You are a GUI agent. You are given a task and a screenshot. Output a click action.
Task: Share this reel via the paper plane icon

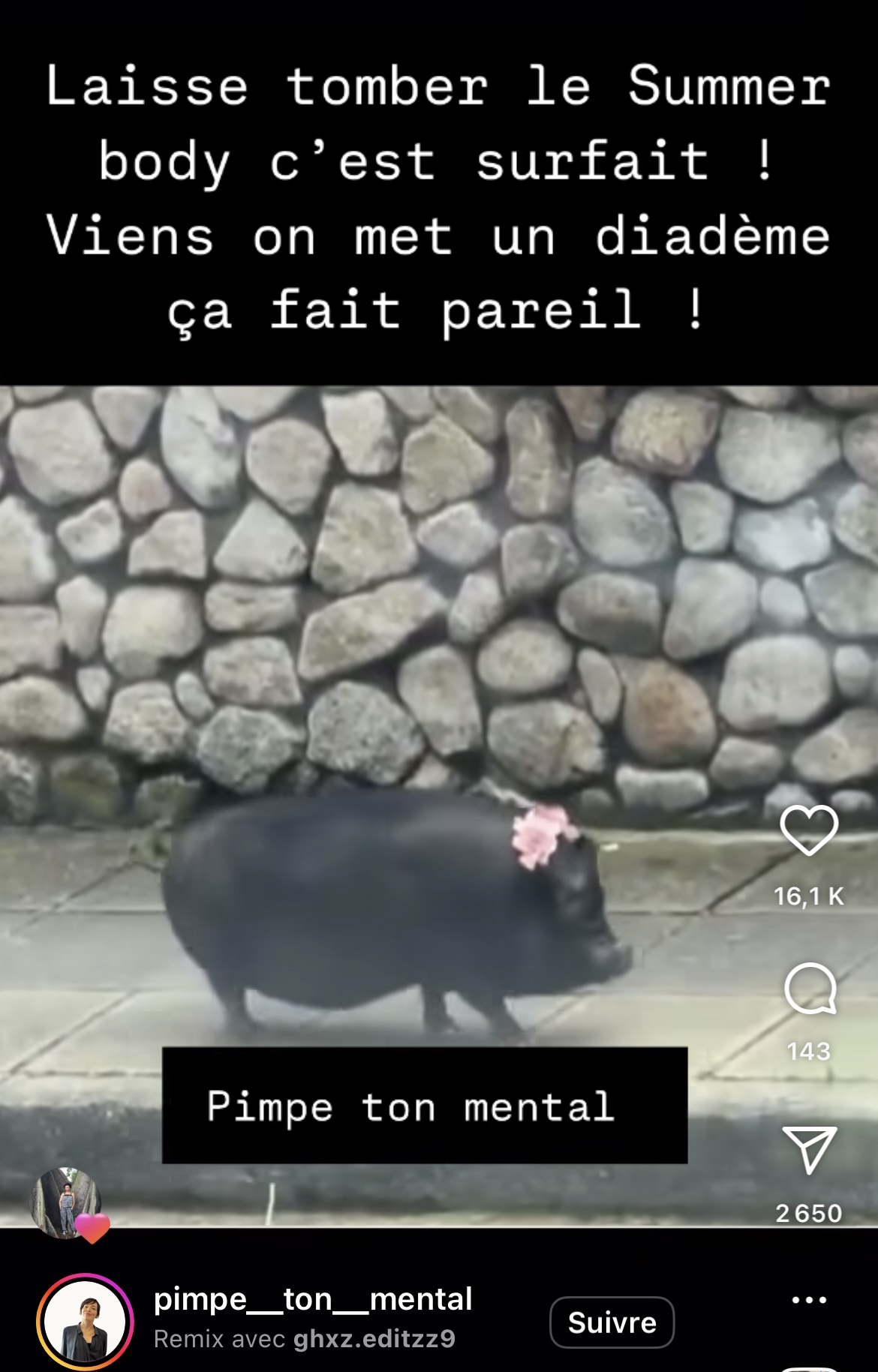pos(809,1149)
